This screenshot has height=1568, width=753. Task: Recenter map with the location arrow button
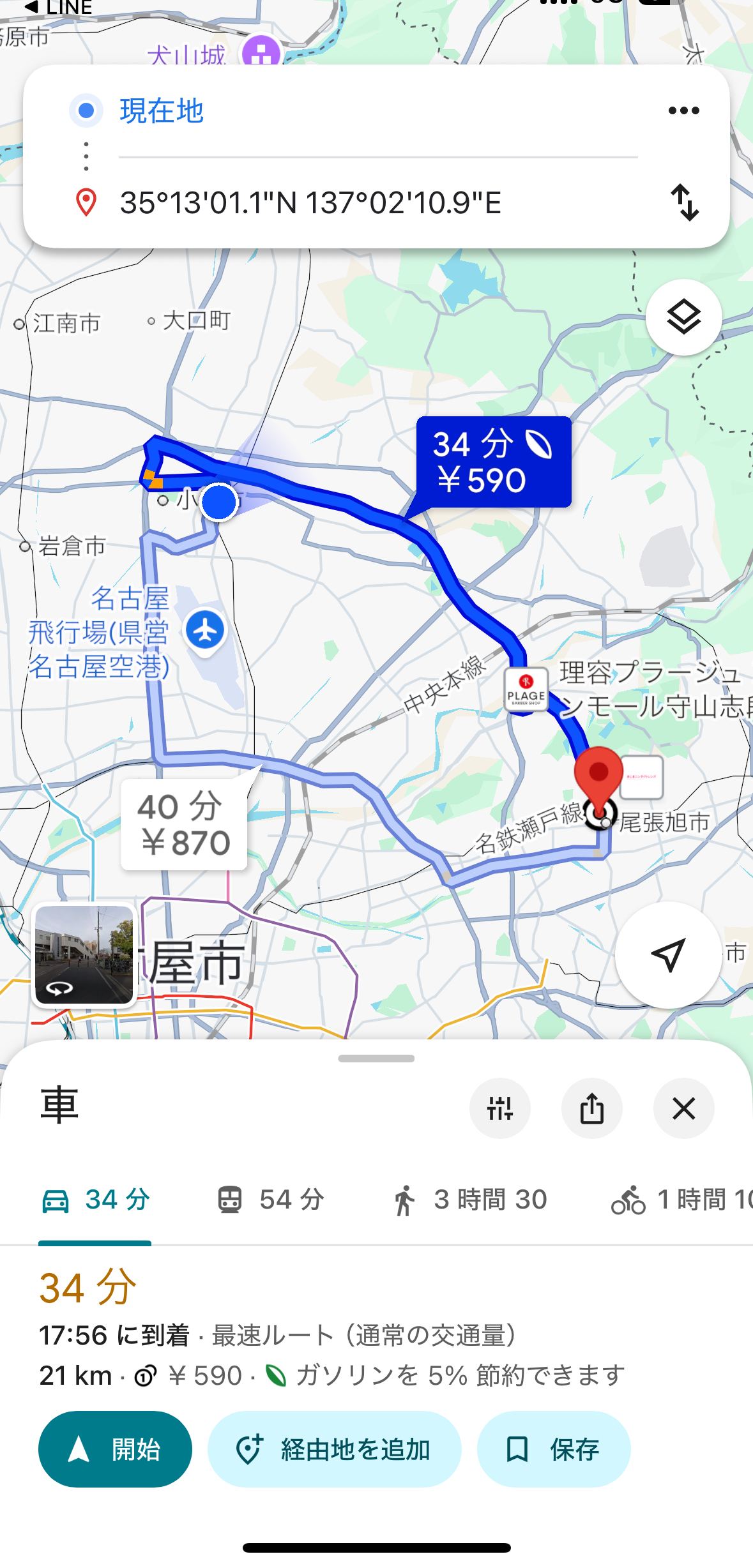pos(669,955)
